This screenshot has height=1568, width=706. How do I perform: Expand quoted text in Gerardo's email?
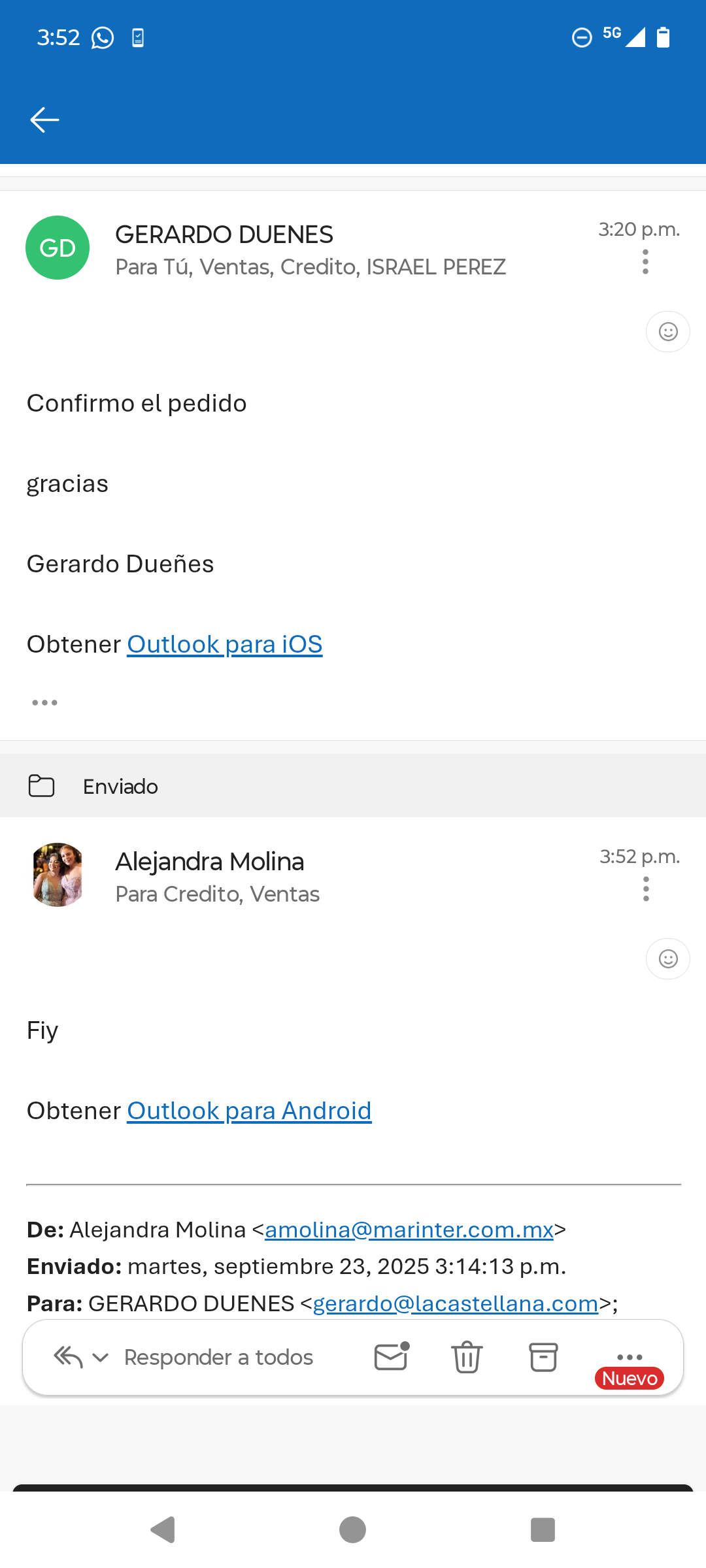[x=44, y=703]
